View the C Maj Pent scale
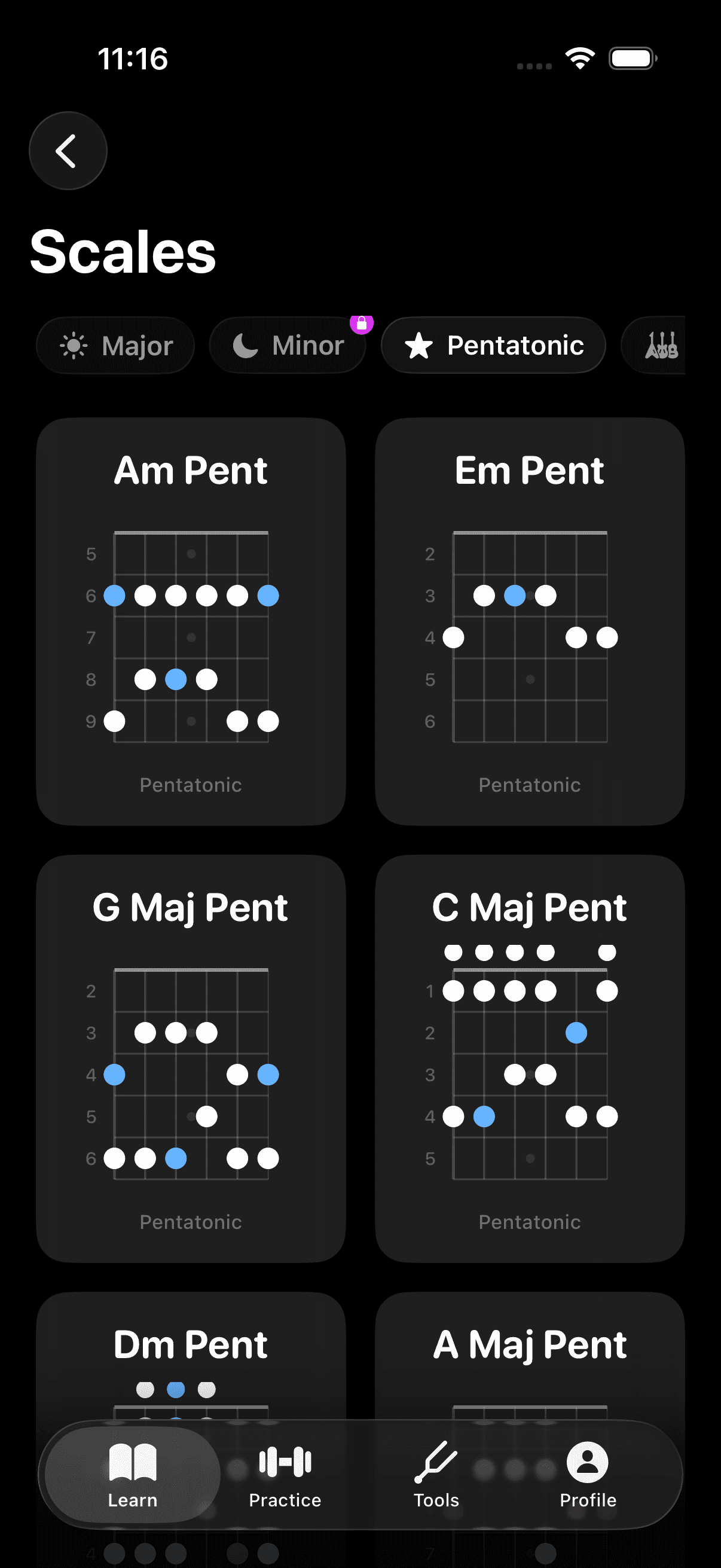Screen dimensions: 721x1568 530,1059
